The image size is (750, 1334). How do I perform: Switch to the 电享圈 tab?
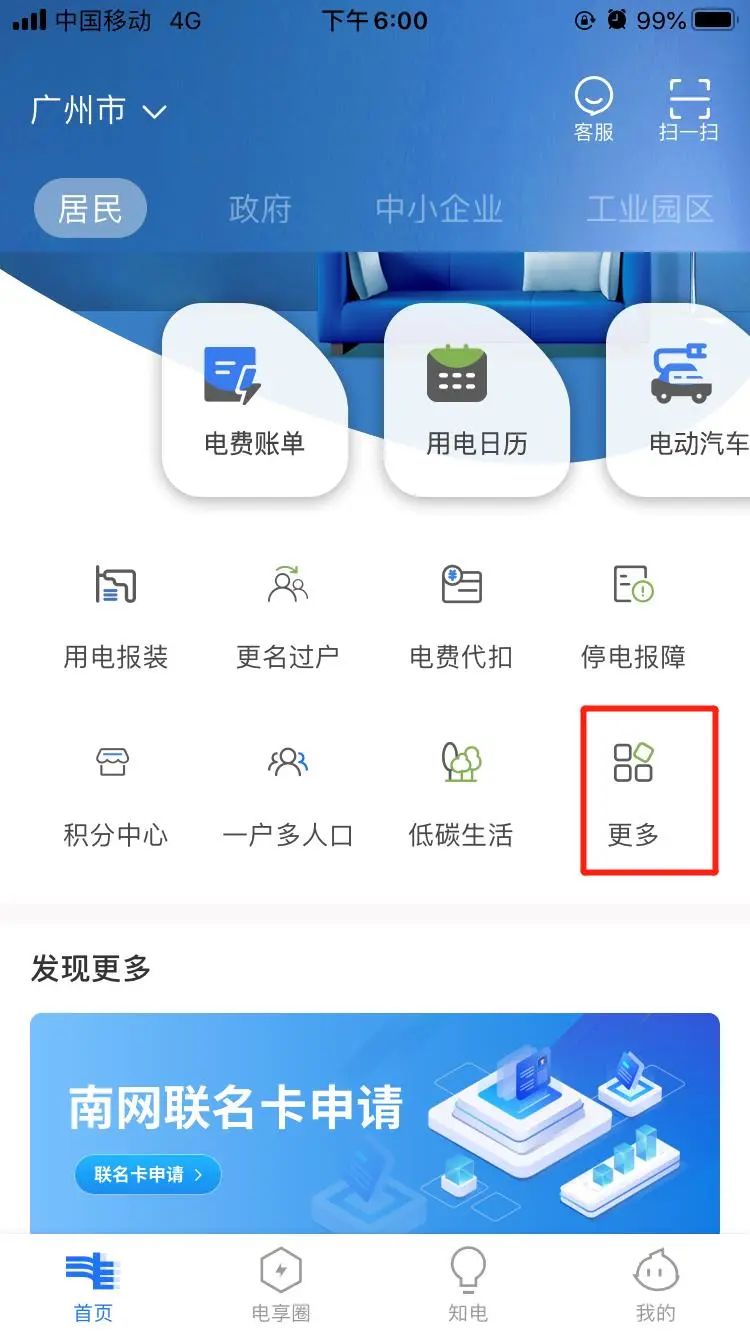point(281,1284)
